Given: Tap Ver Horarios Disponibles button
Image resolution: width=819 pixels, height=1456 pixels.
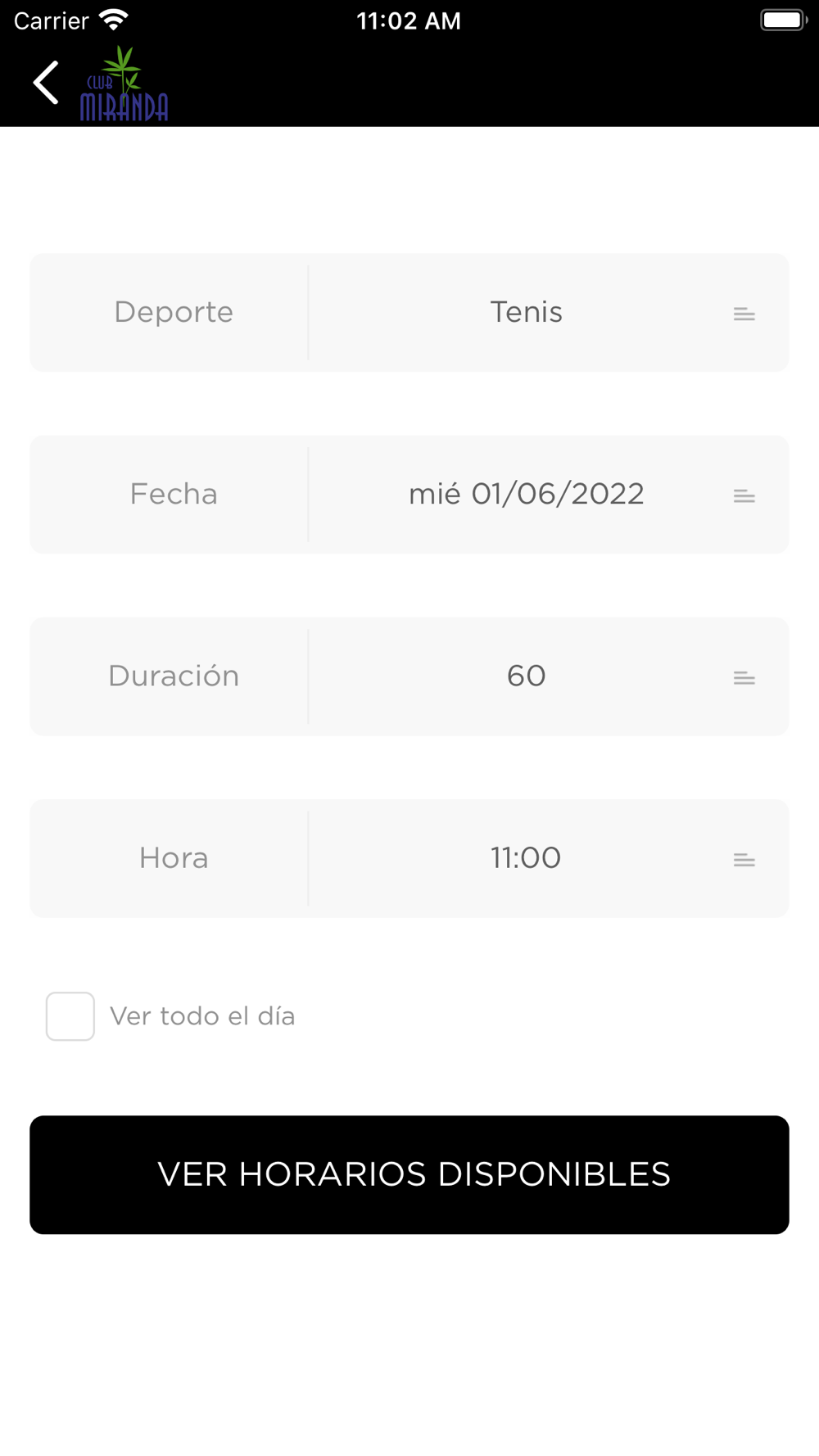Looking at the screenshot, I should pos(409,1174).
